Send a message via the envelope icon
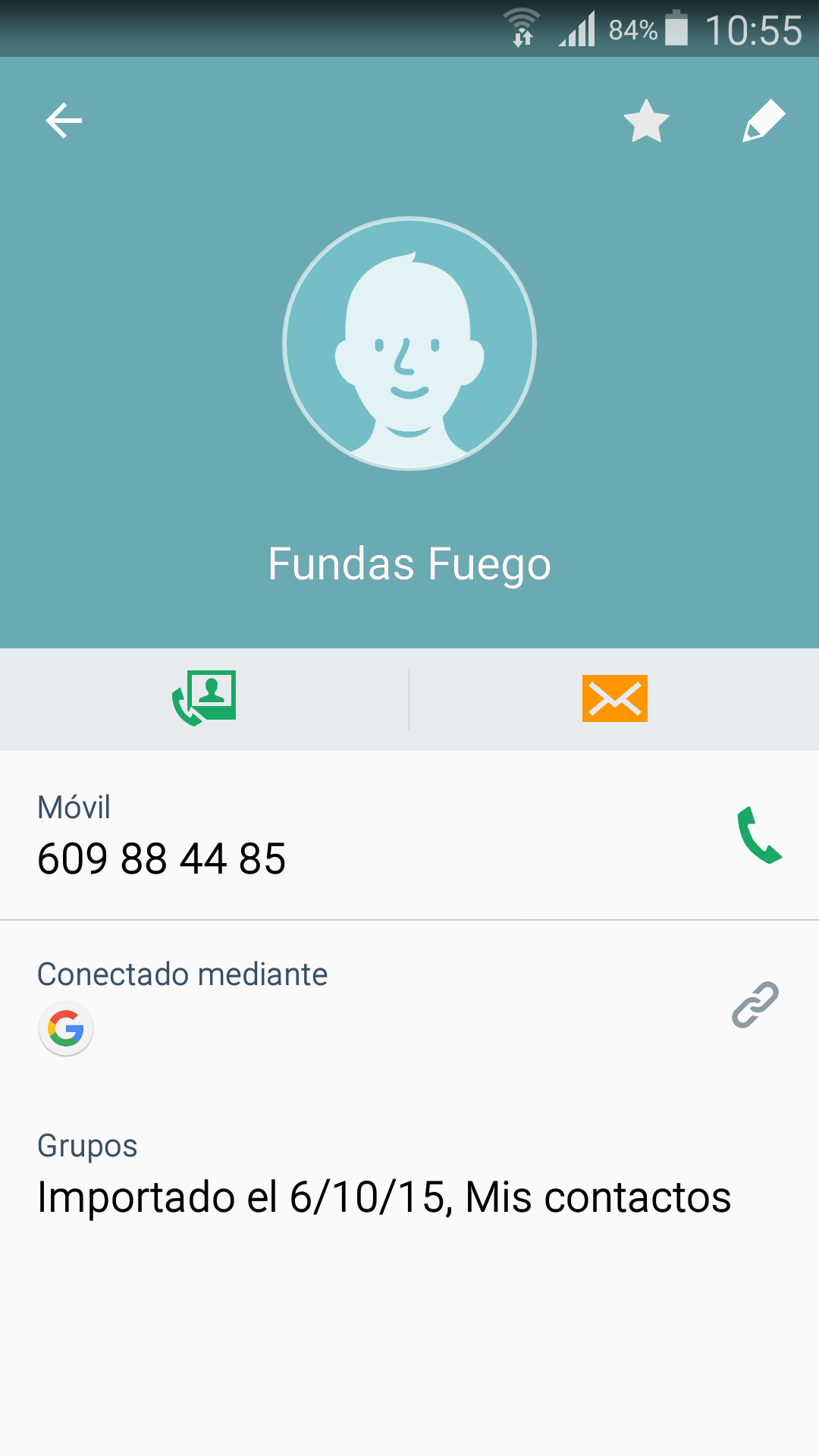This screenshot has height=1456, width=819. [x=614, y=698]
